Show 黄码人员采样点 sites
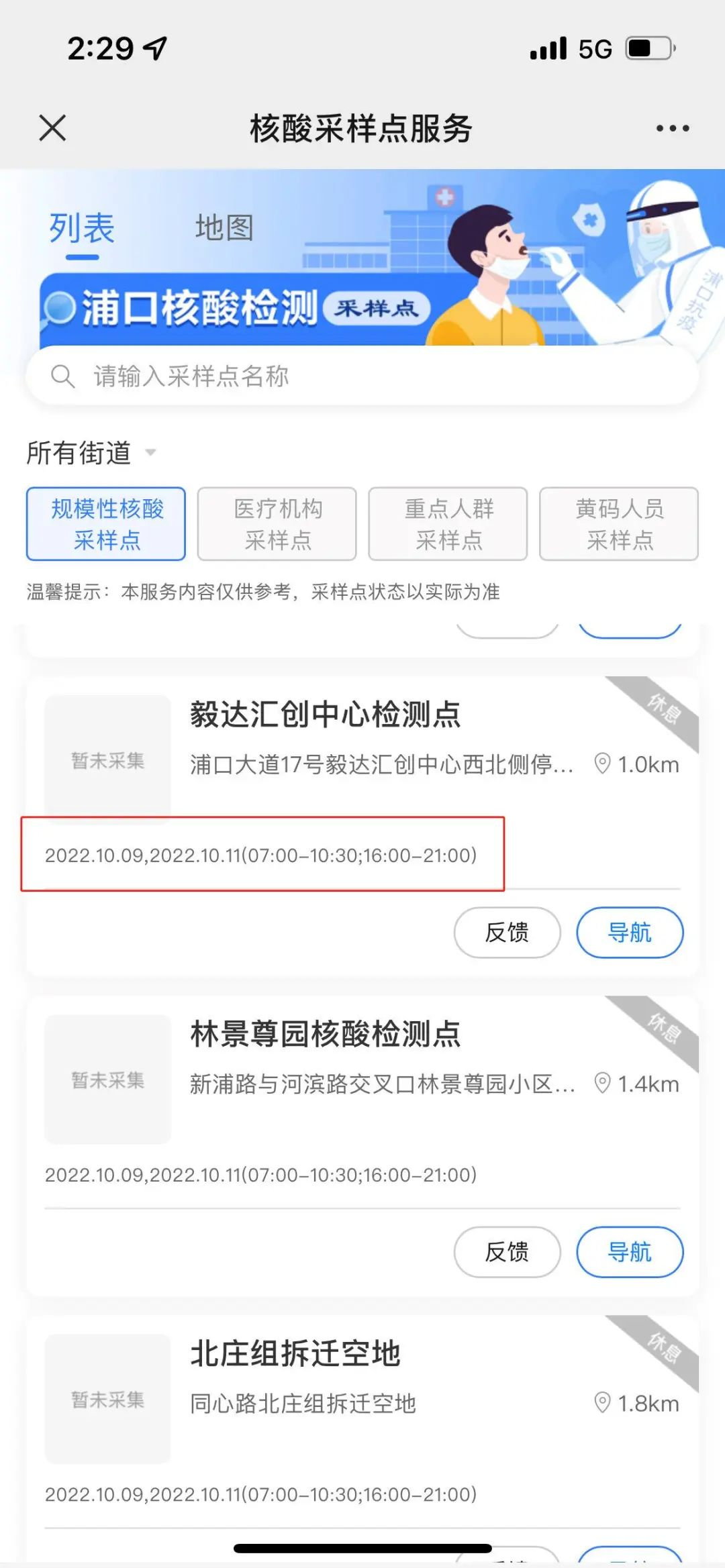 [618, 524]
